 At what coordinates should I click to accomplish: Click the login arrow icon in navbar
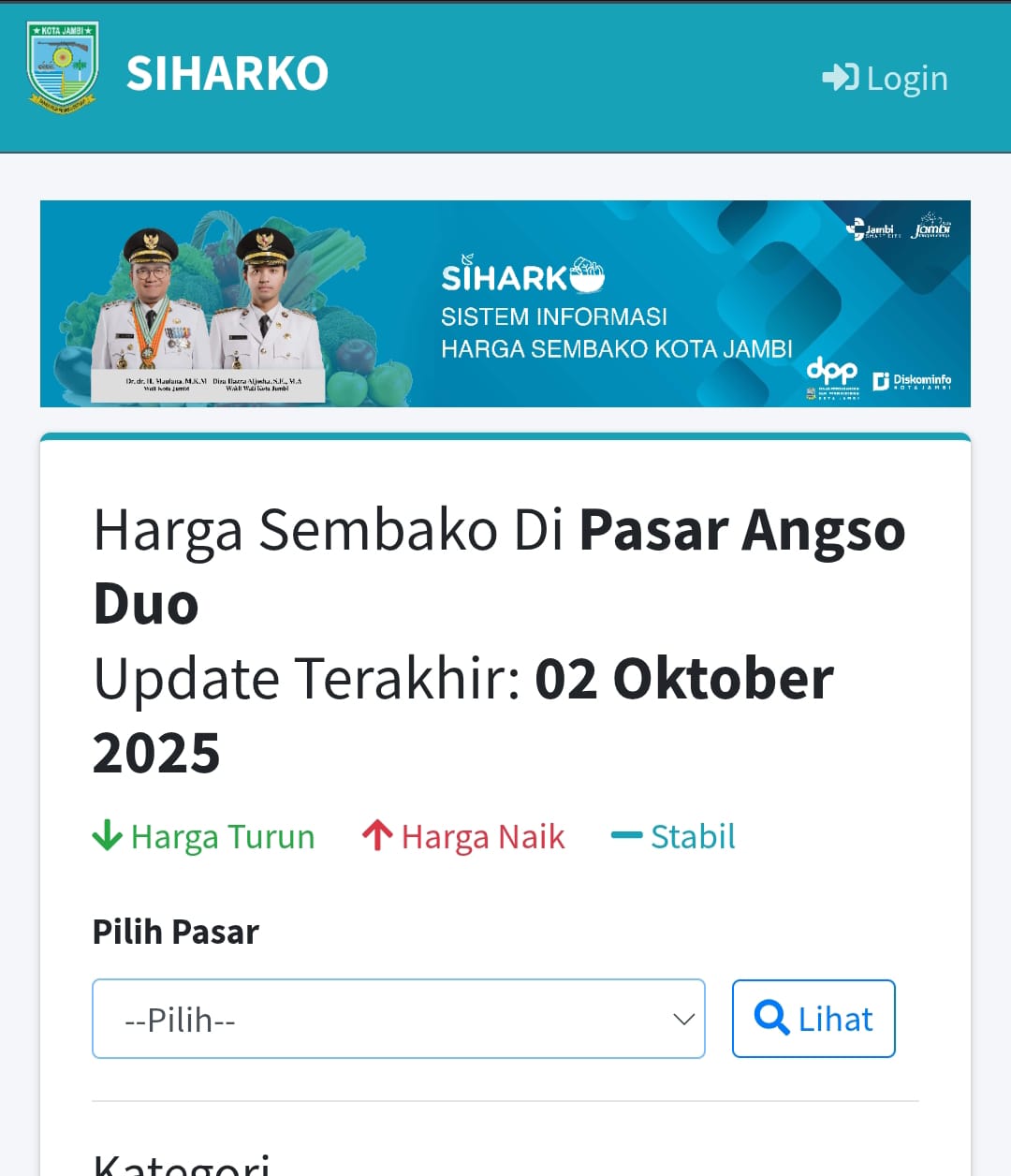(840, 78)
